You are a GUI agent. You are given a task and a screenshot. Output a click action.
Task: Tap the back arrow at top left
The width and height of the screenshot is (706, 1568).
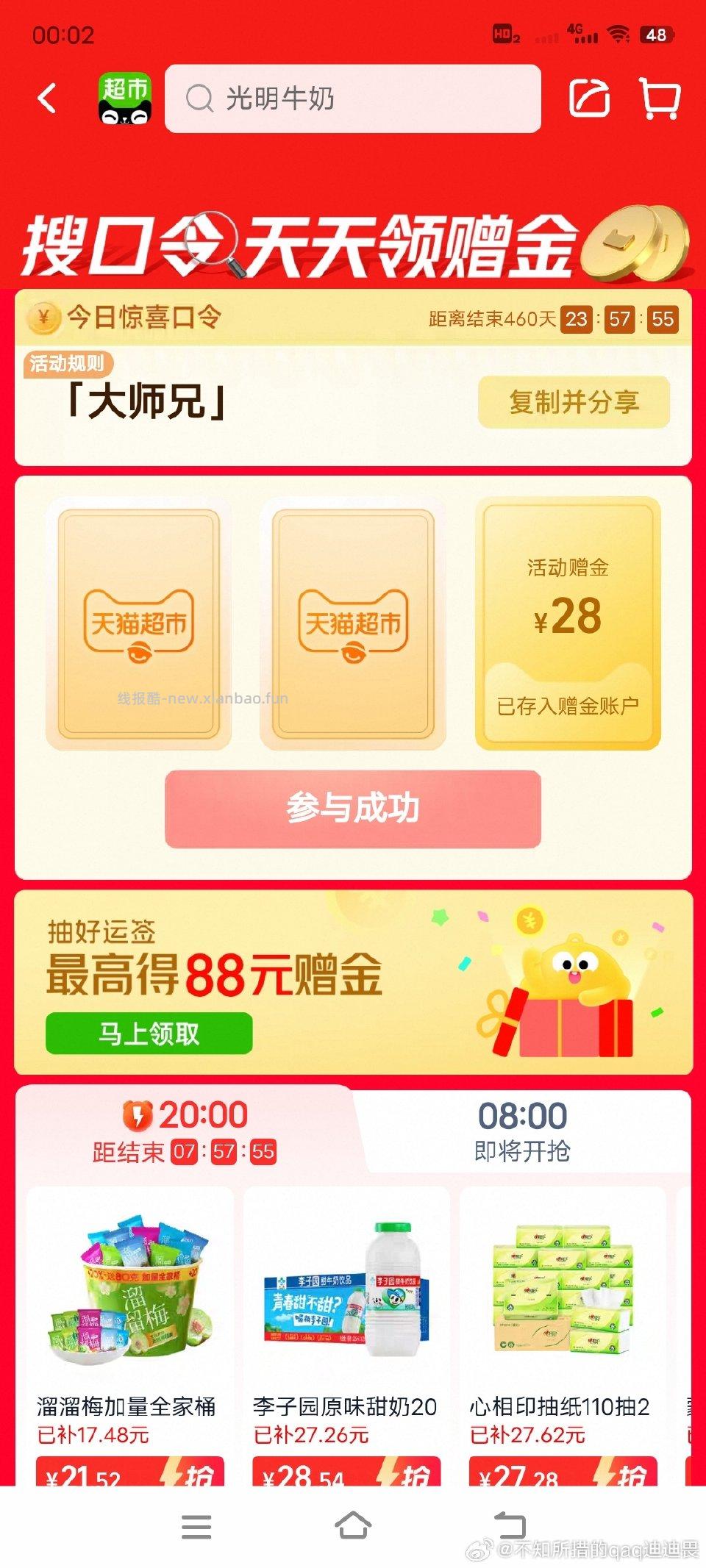point(47,98)
